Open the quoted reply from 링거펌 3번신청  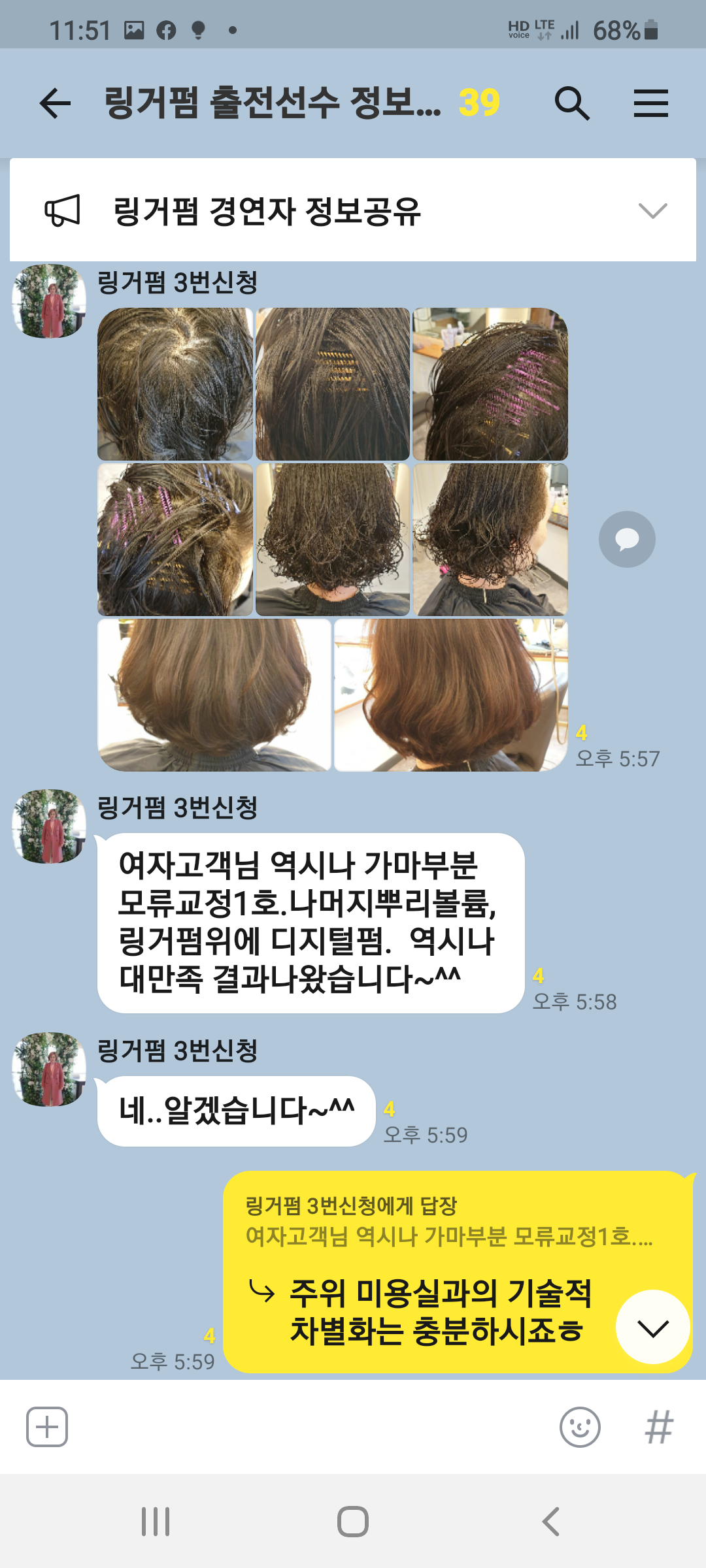point(449,1221)
